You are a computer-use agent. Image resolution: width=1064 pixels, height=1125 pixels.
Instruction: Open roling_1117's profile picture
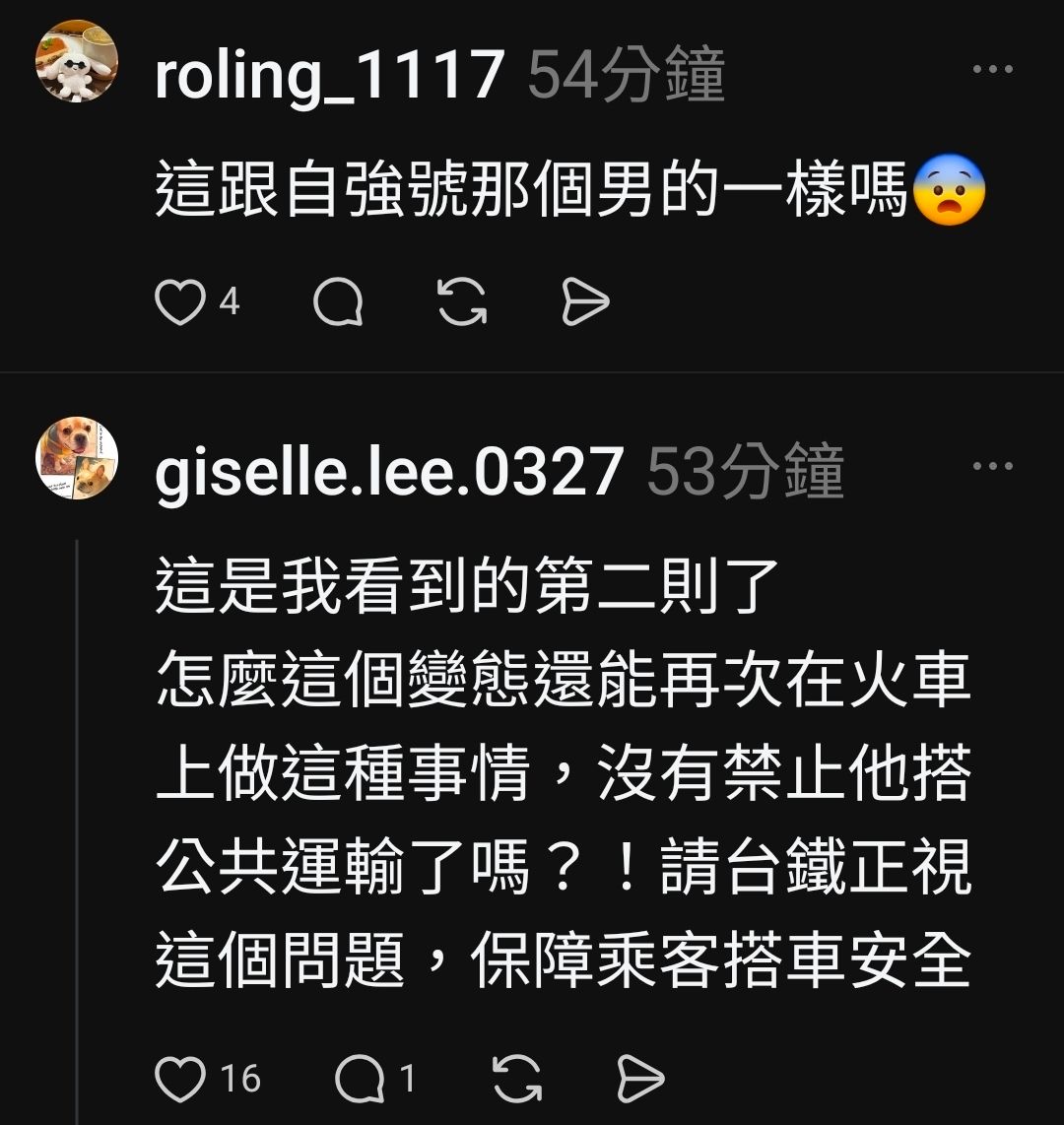tap(77, 61)
